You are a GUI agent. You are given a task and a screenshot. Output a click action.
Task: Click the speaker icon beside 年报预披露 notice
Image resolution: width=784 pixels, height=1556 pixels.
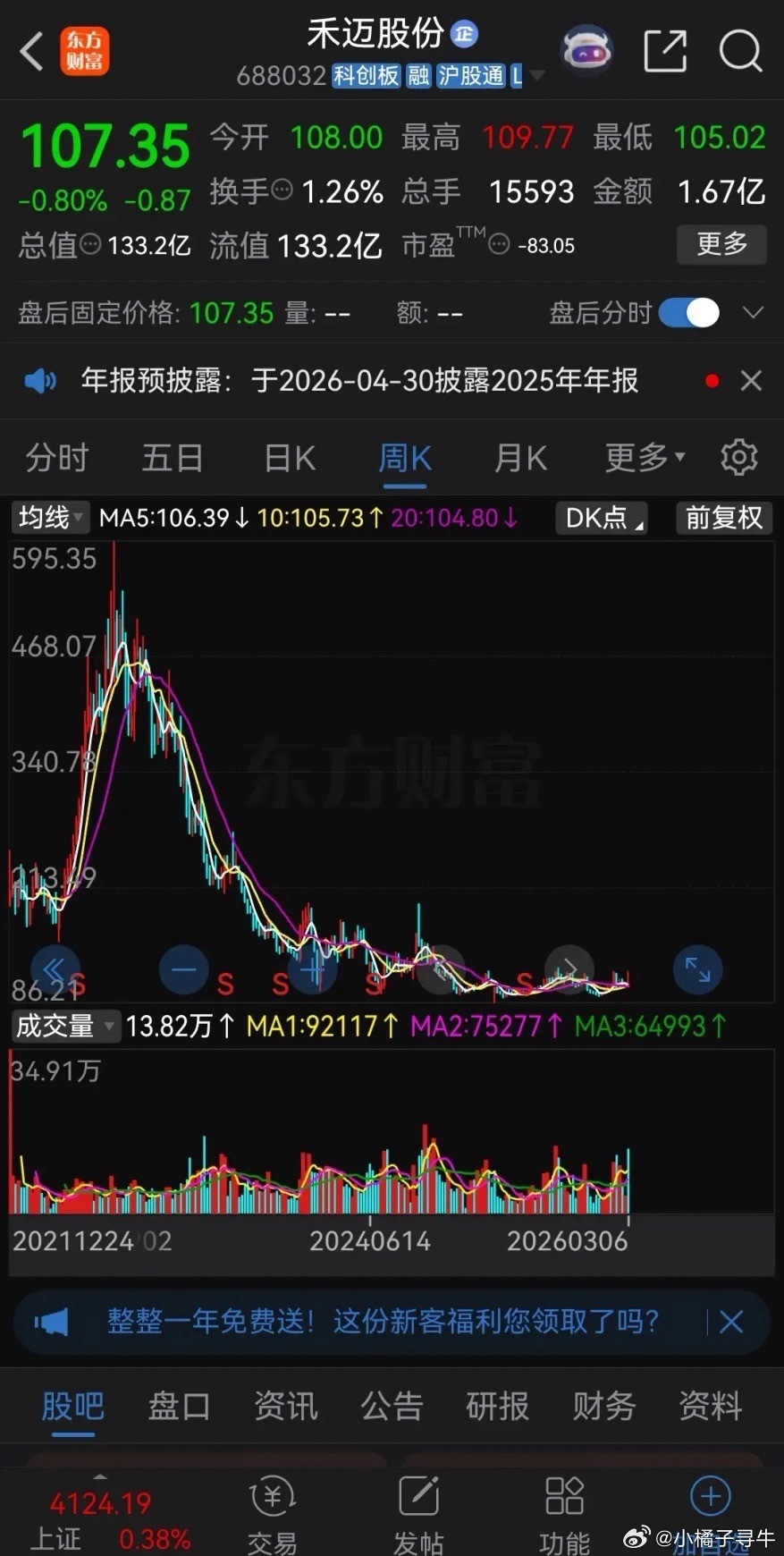point(39,381)
